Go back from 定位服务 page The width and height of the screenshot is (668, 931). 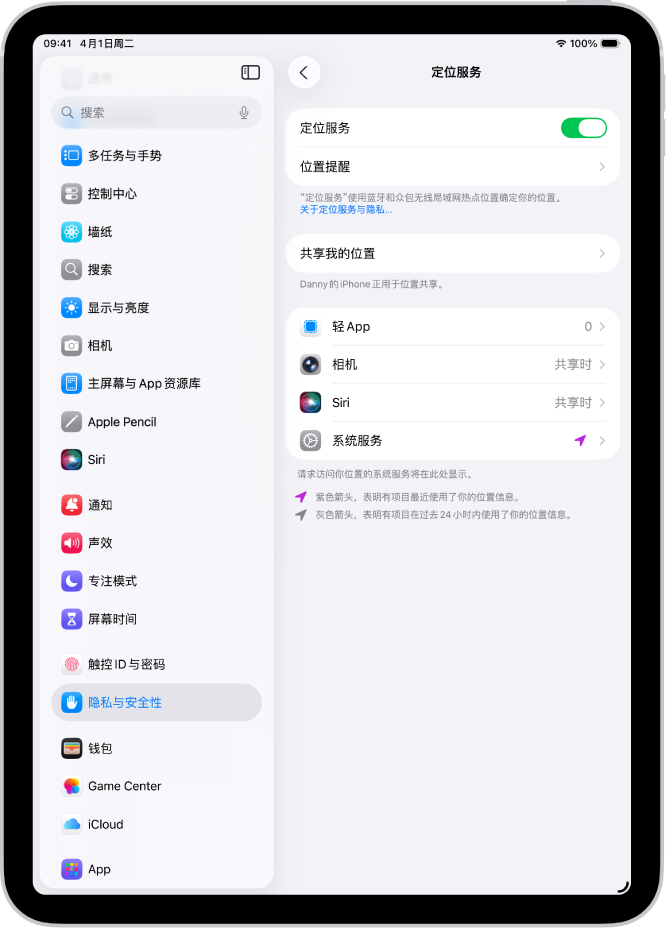point(304,72)
